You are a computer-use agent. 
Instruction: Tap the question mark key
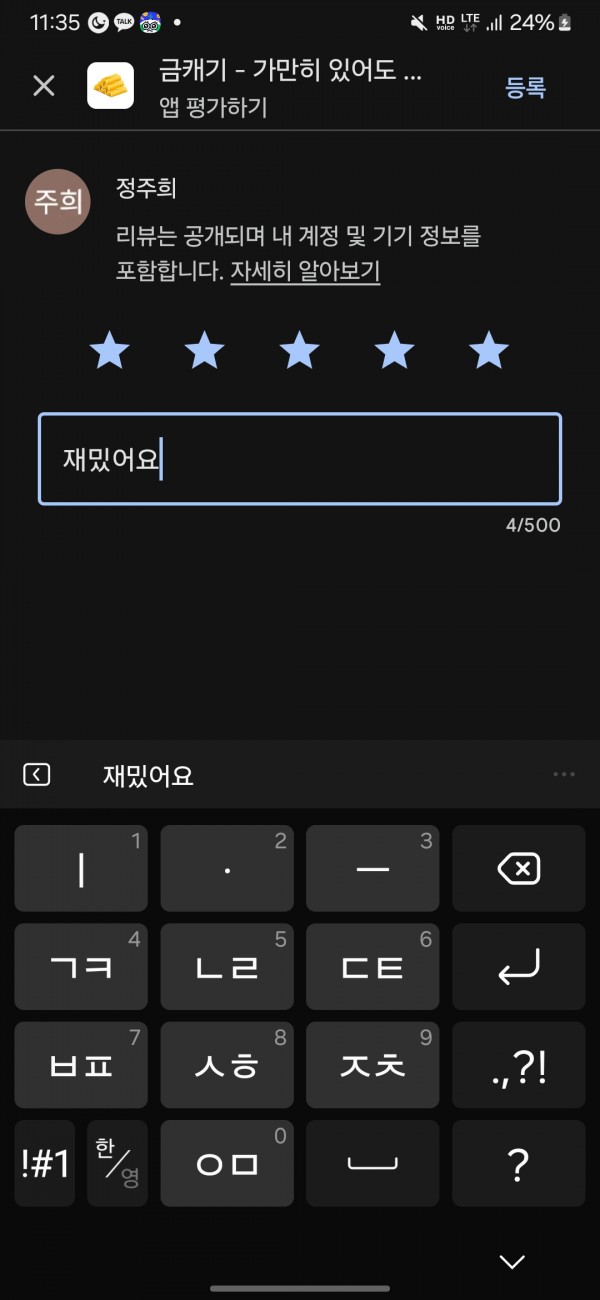(519, 1163)
